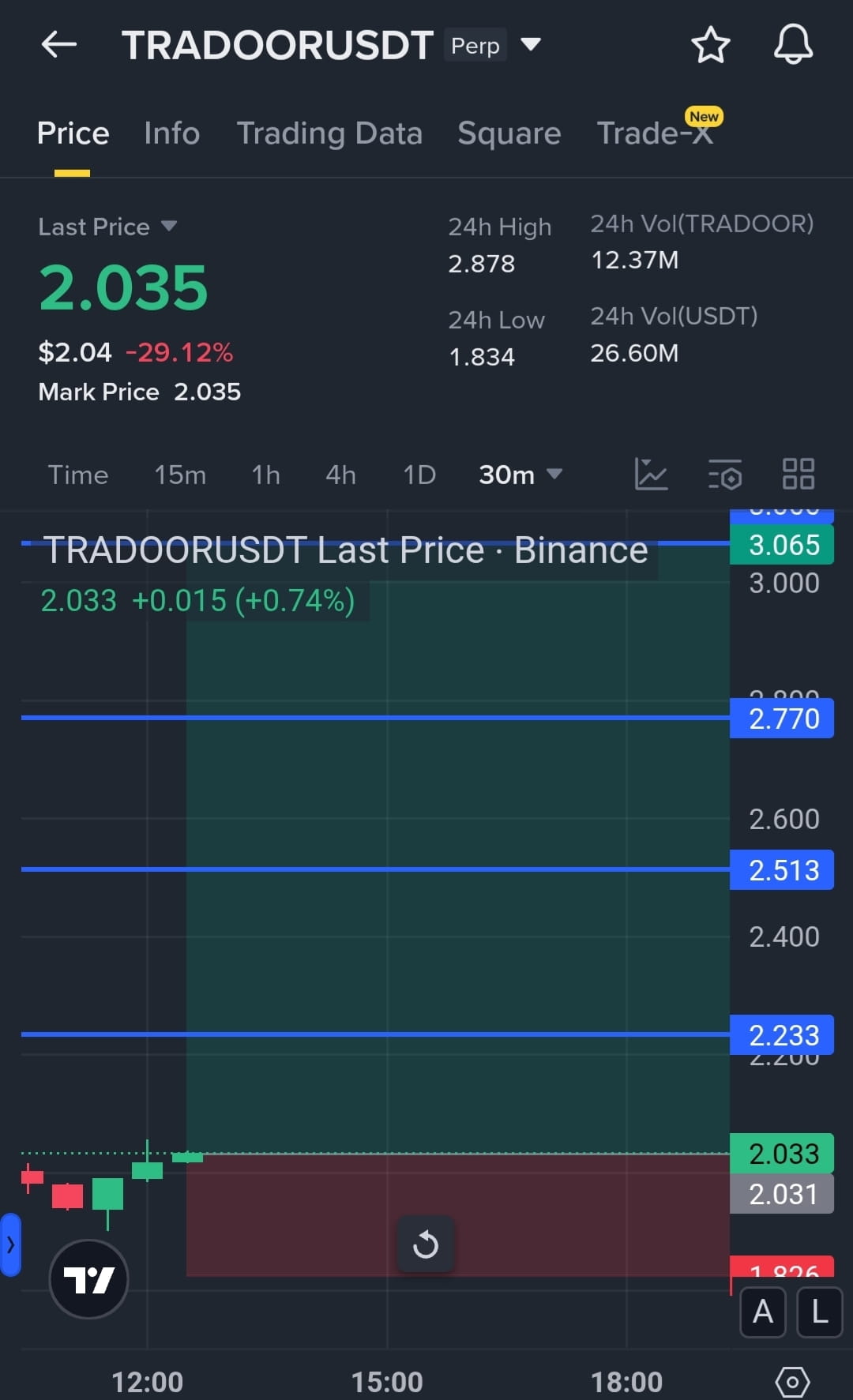Select the Time chart interval
853x1400 pixels.
(x=78, y=475)
